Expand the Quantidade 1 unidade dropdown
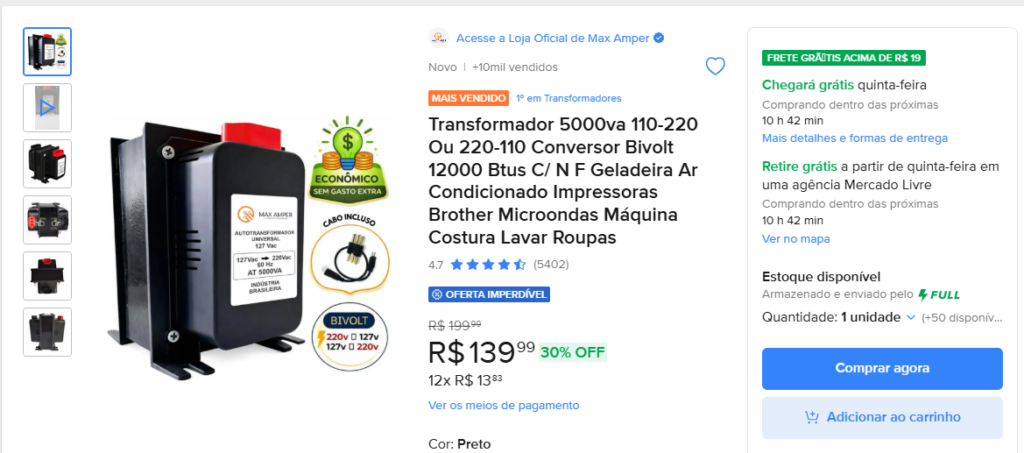This screenshot has height=453, width=1024. coord(878,317)
